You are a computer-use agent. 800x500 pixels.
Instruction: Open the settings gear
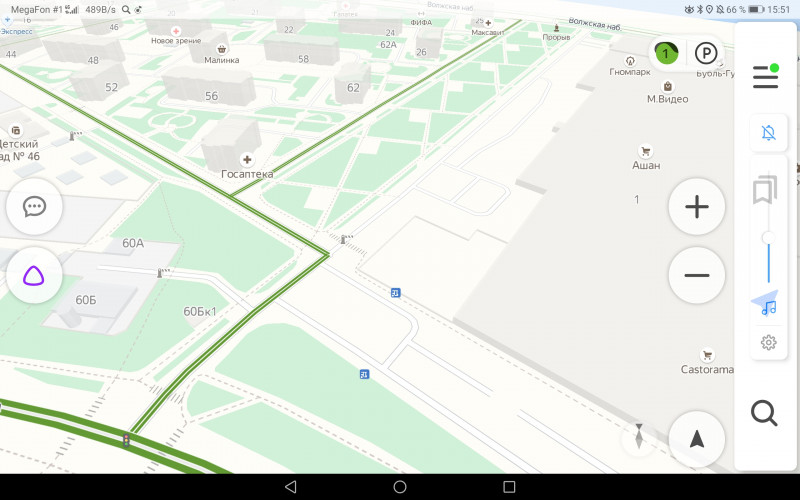click(768, 342)
